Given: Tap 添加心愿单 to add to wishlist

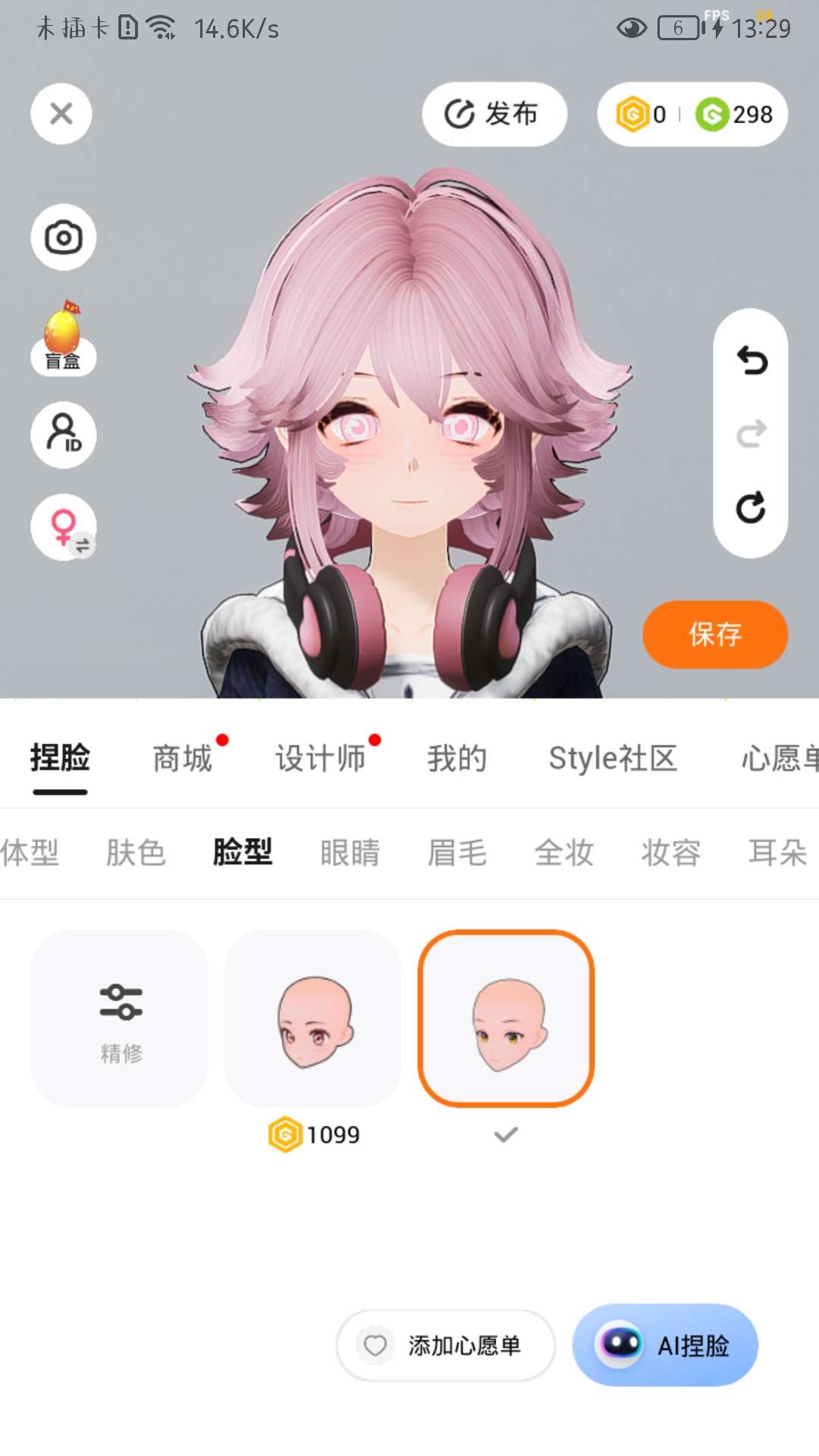Looking at the screenshot, I should click(446, 1345).
